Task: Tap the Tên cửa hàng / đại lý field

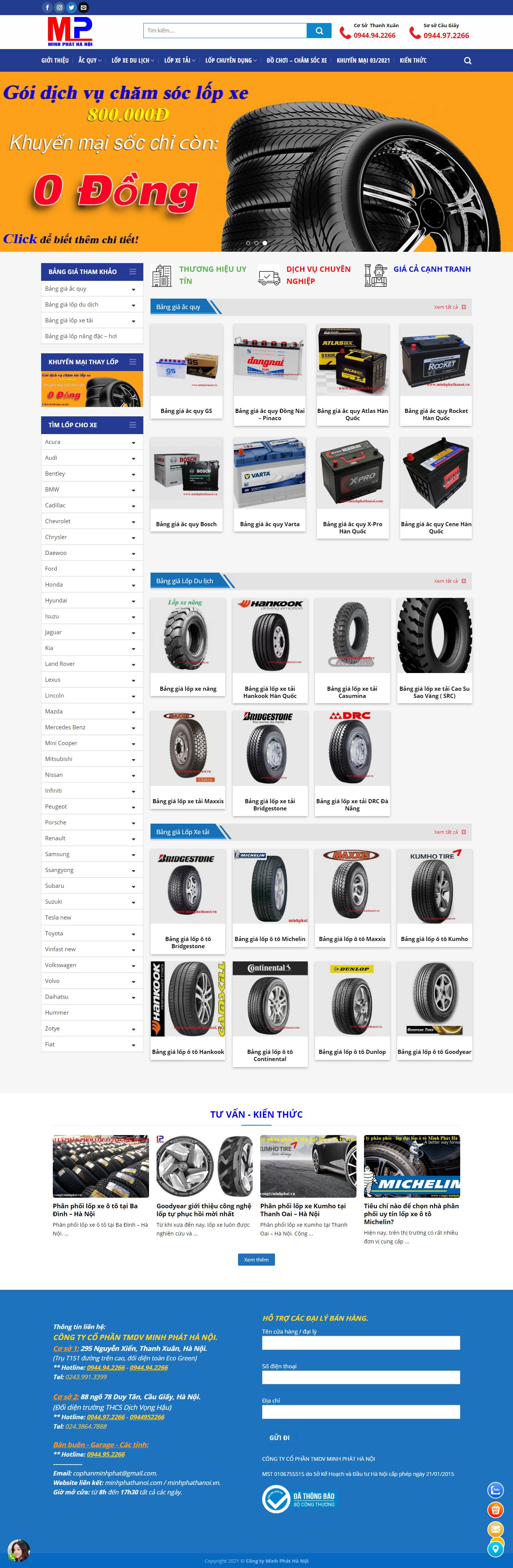Action: click(361, 1343)
